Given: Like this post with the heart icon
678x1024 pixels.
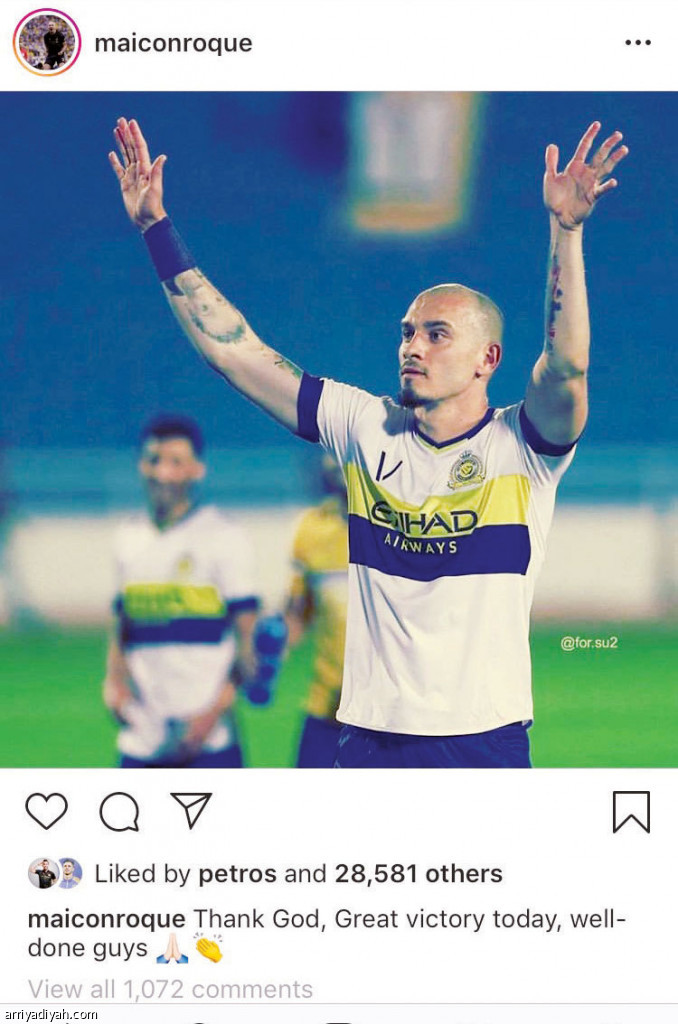Looking at the screenshot, I should coord(46,811).
